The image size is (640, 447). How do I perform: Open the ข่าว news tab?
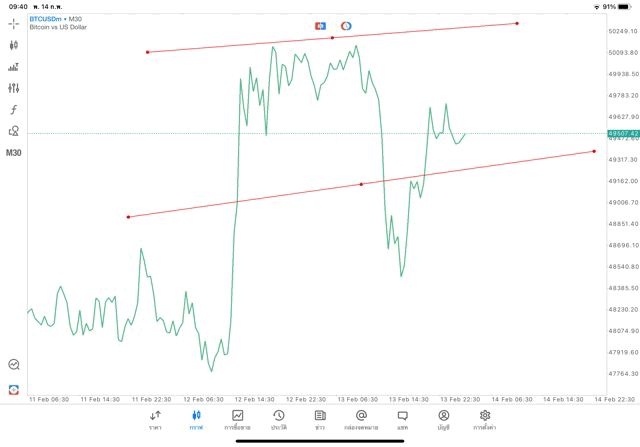(320, 419)
